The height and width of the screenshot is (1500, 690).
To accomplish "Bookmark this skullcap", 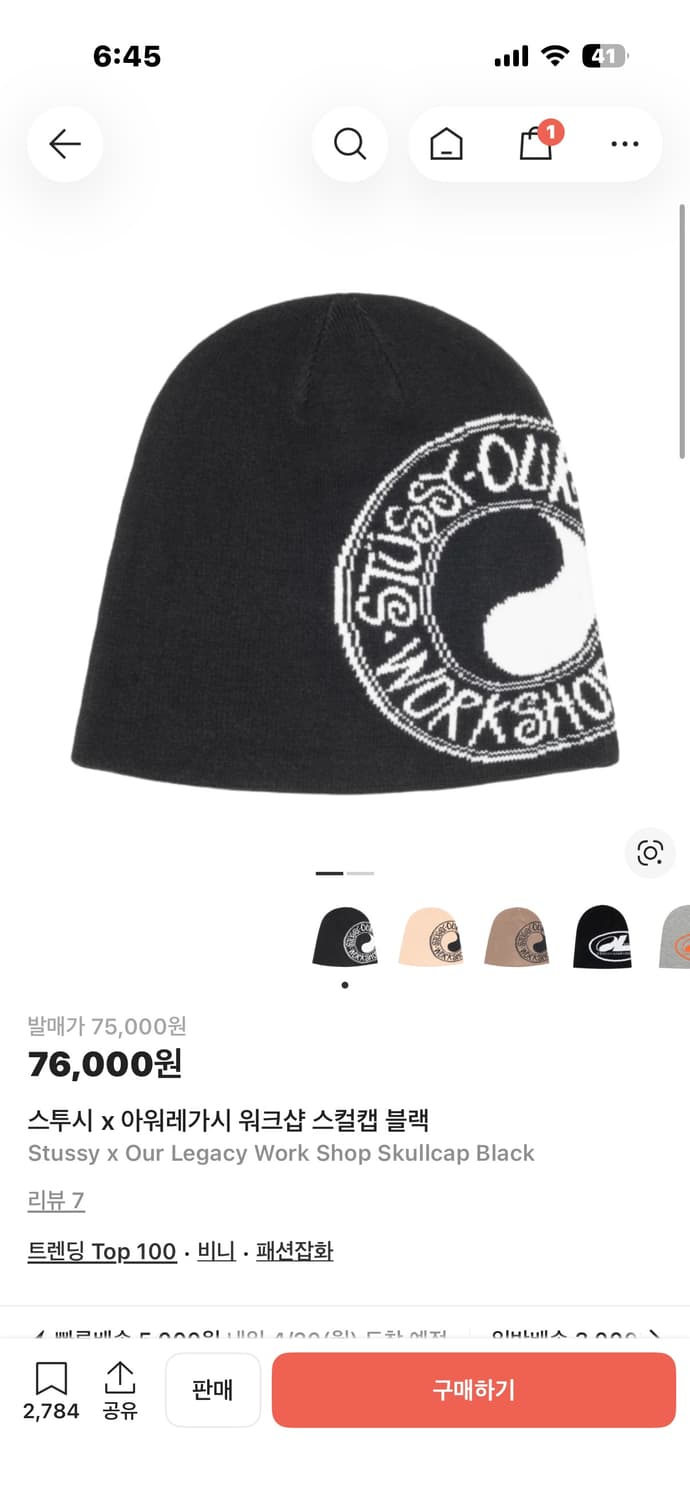I will point(51,1389).
